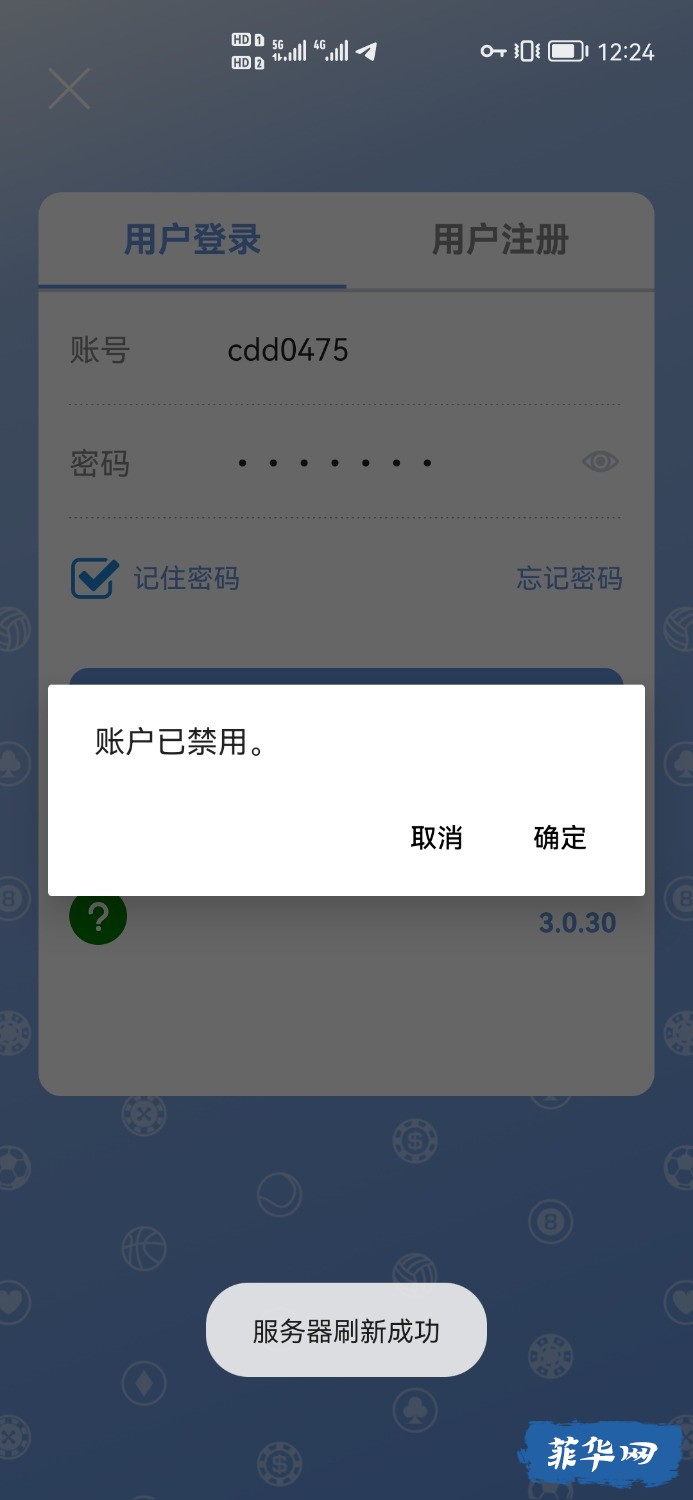The height and width of the screenshot is (1500, 693).
Task: Uncheck the 记住密码 checkbox
Action: point(94,578)
